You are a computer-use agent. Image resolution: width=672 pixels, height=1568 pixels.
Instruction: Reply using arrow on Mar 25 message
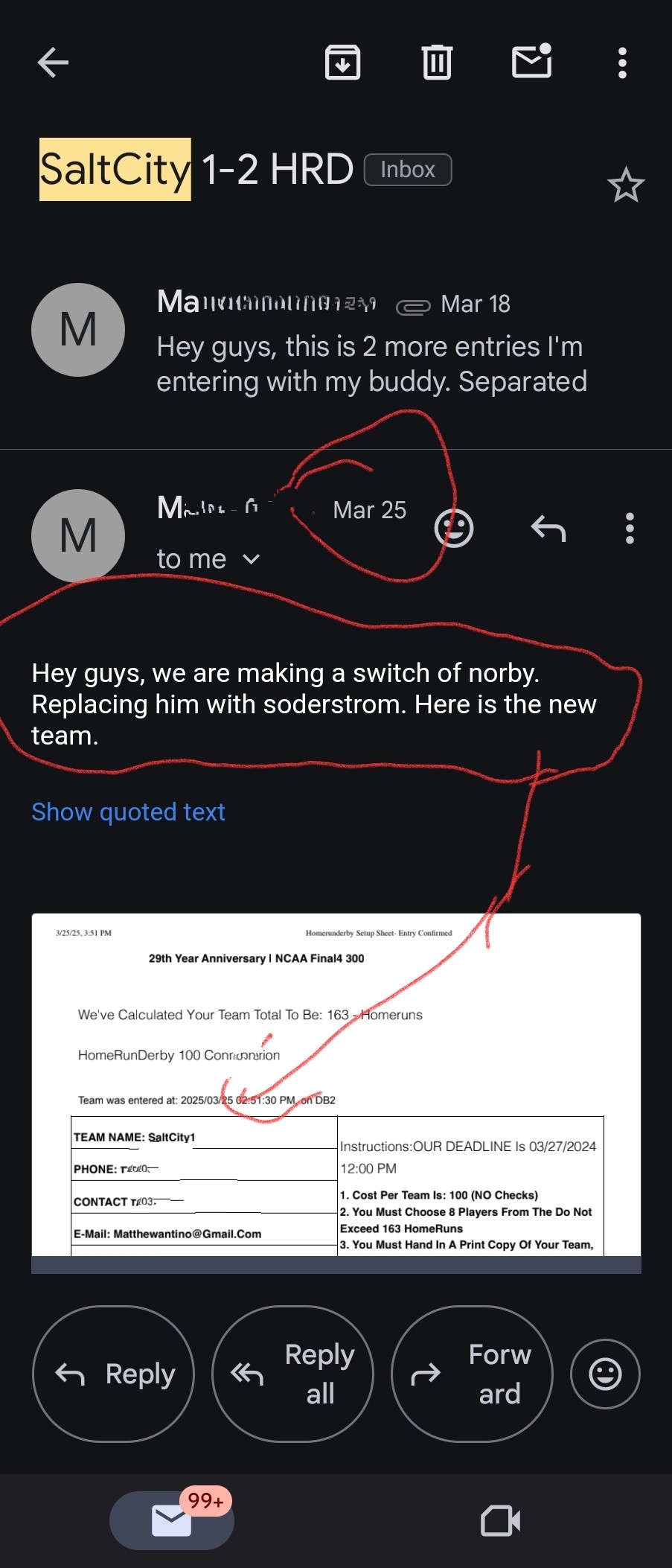pyautogui.click(x=548, y=529)
